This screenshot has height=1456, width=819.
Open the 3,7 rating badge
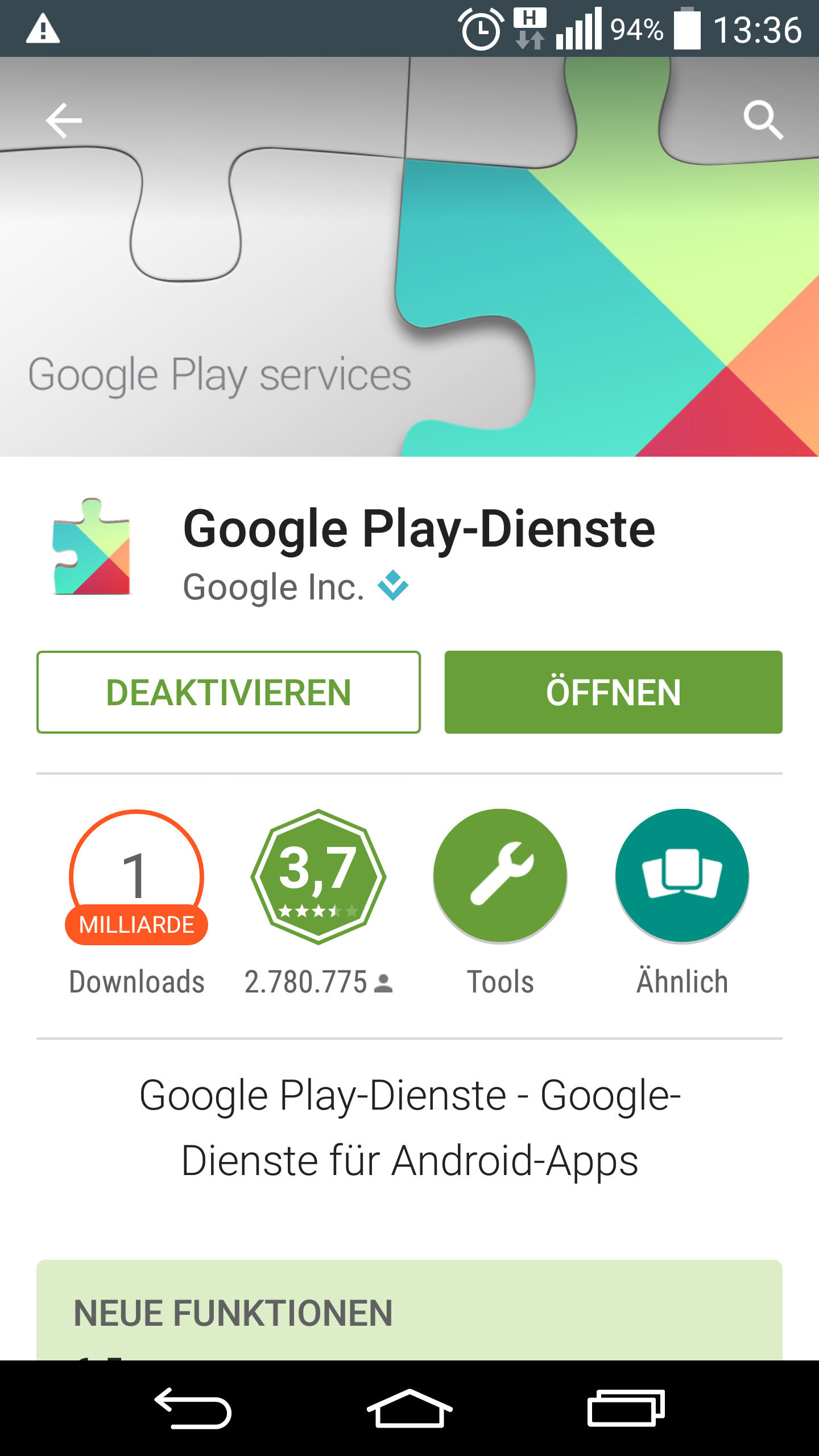pyautogui.click(x=318, y=876)
